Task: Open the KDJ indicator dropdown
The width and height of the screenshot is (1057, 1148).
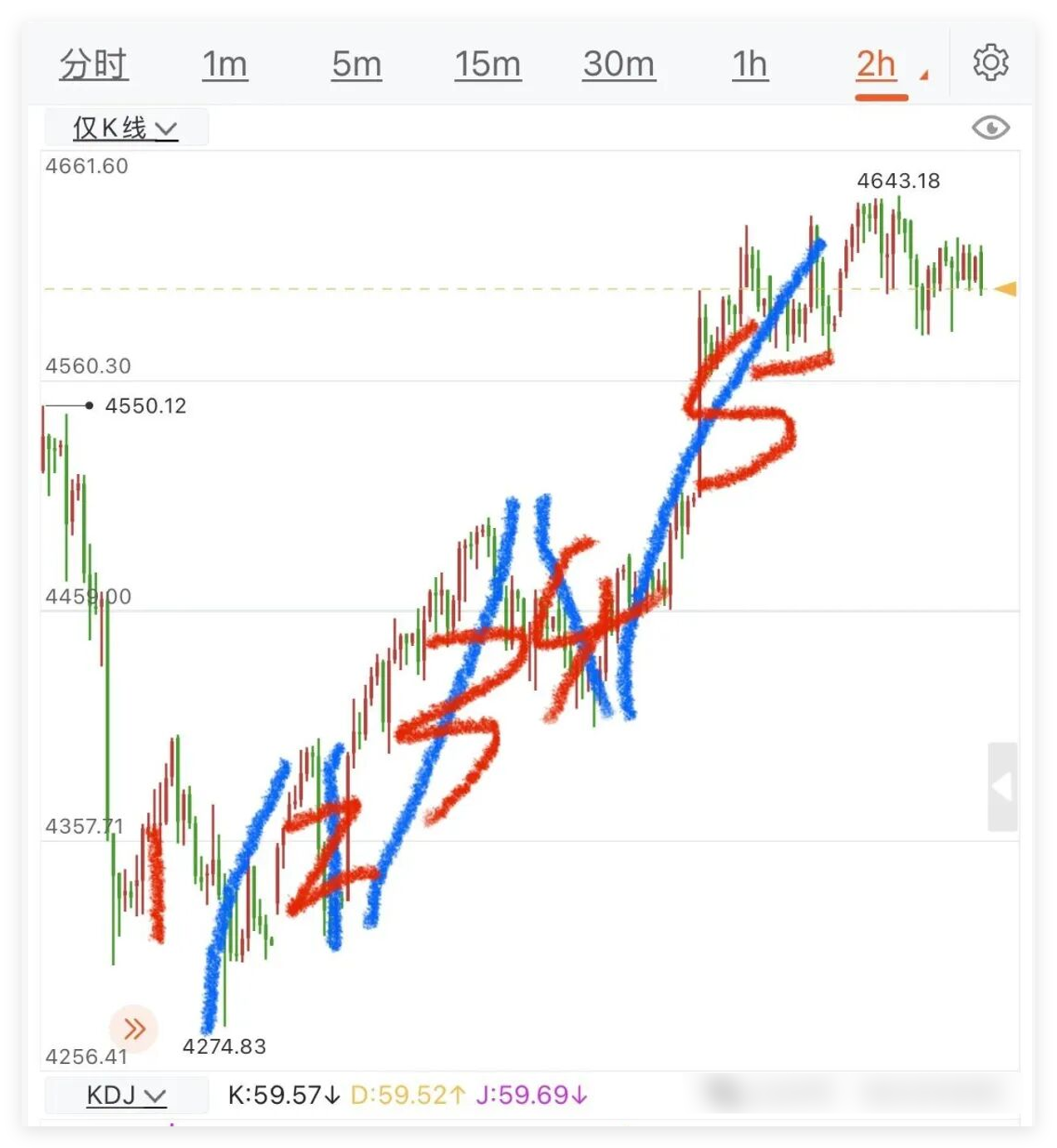Action: click(126, 1095)
